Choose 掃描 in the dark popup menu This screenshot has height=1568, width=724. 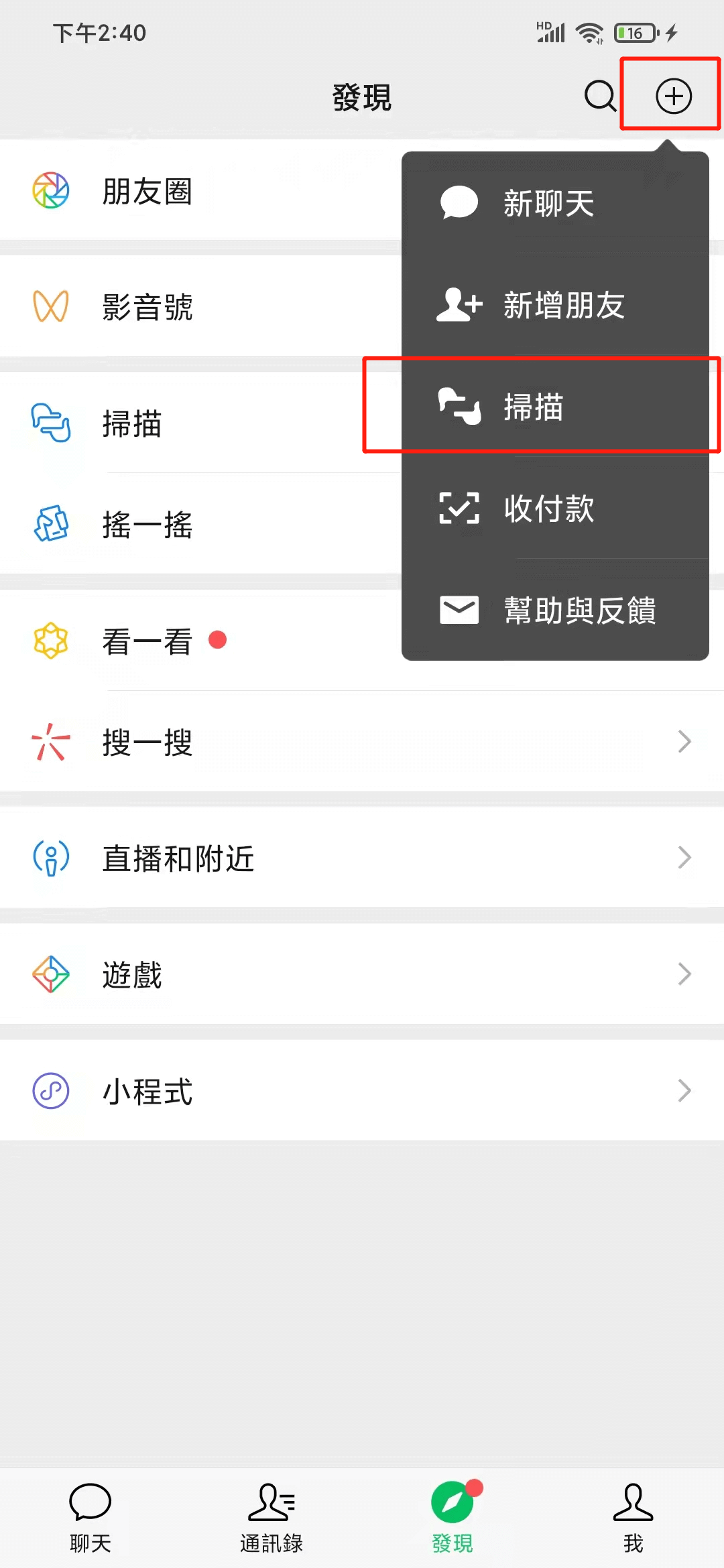coord(555,407)
